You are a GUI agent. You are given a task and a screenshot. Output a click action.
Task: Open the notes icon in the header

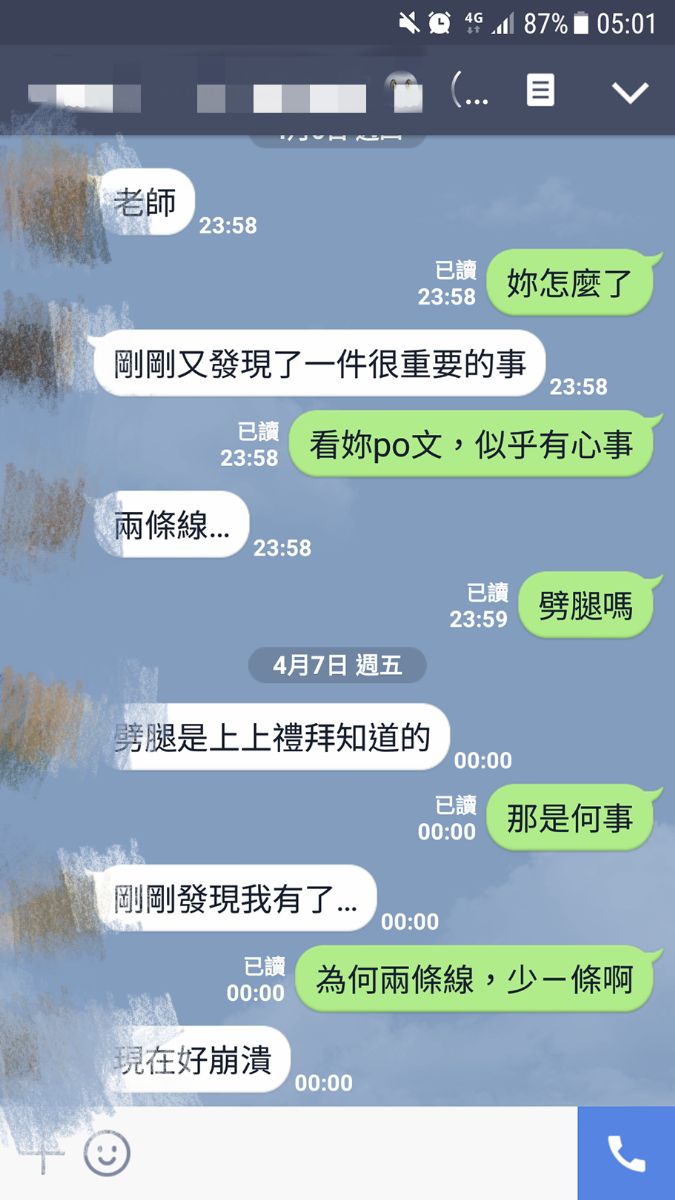pyautogui.click(x=540, y=91)
